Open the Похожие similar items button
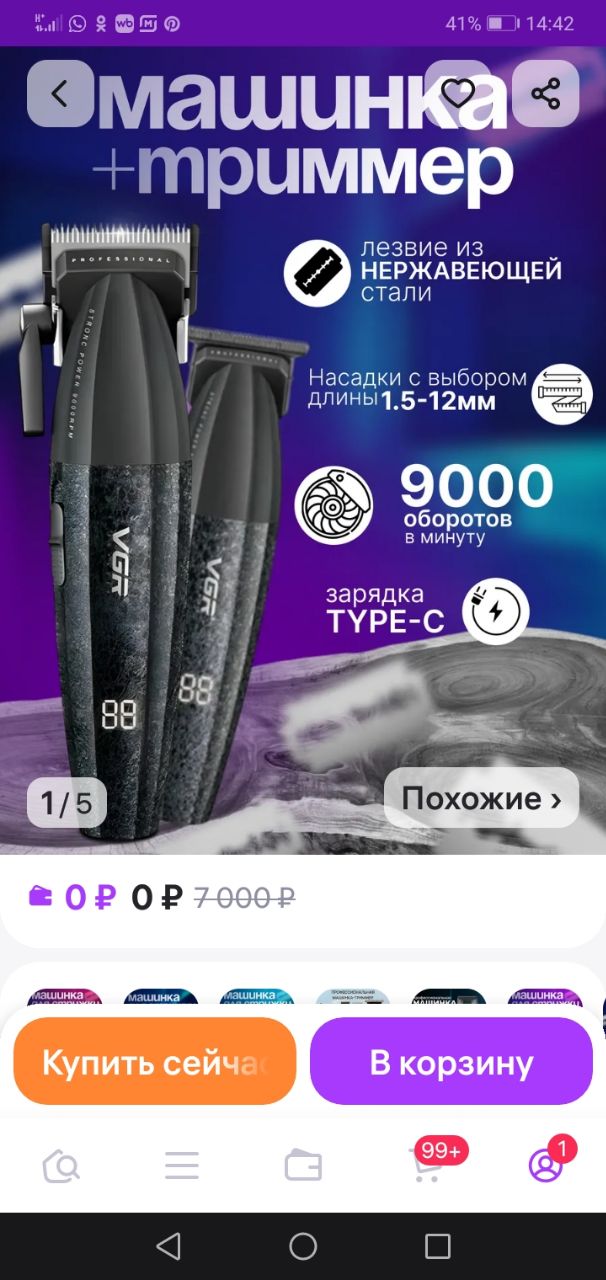Viewport: 606px width, 1280px height. (481, 798)
